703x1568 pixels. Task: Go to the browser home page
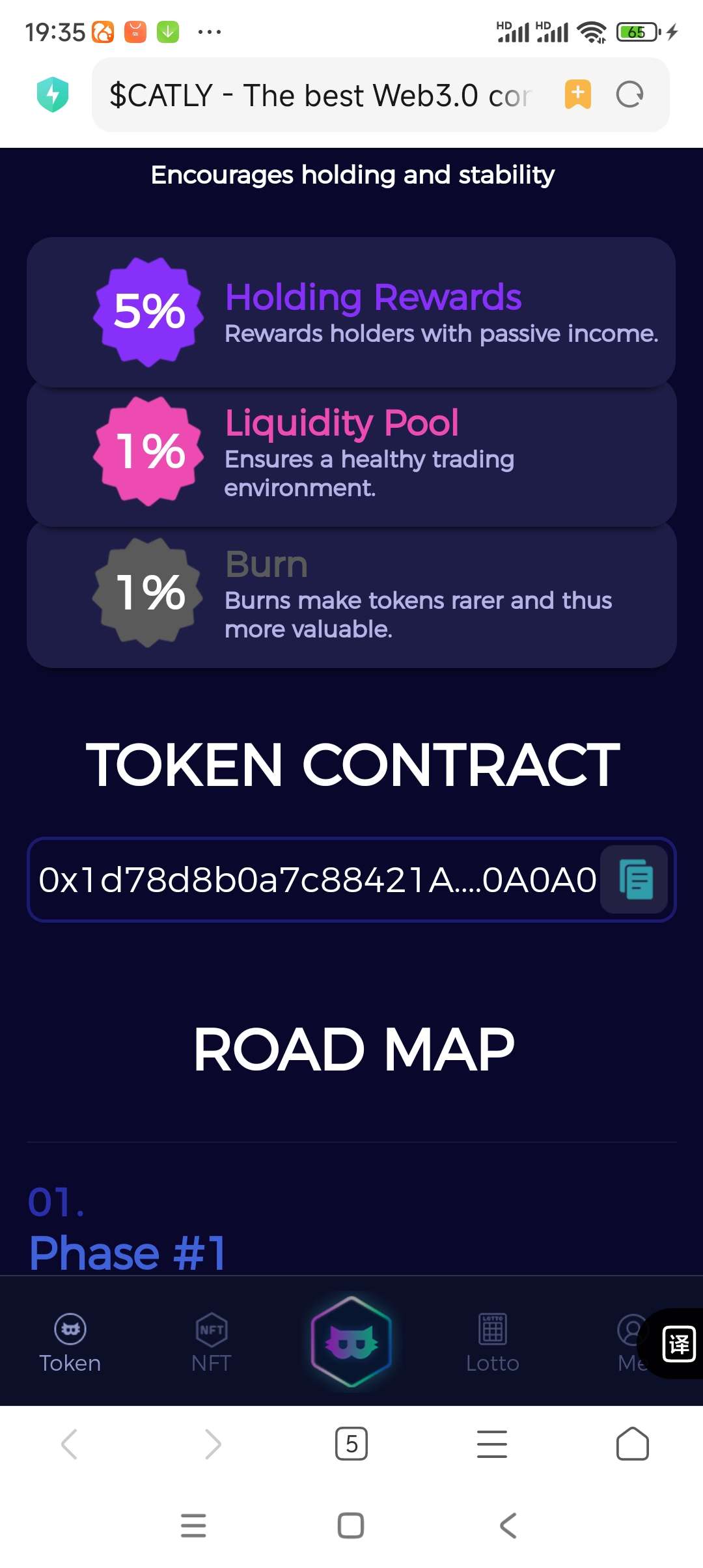tap(633, 1444)
